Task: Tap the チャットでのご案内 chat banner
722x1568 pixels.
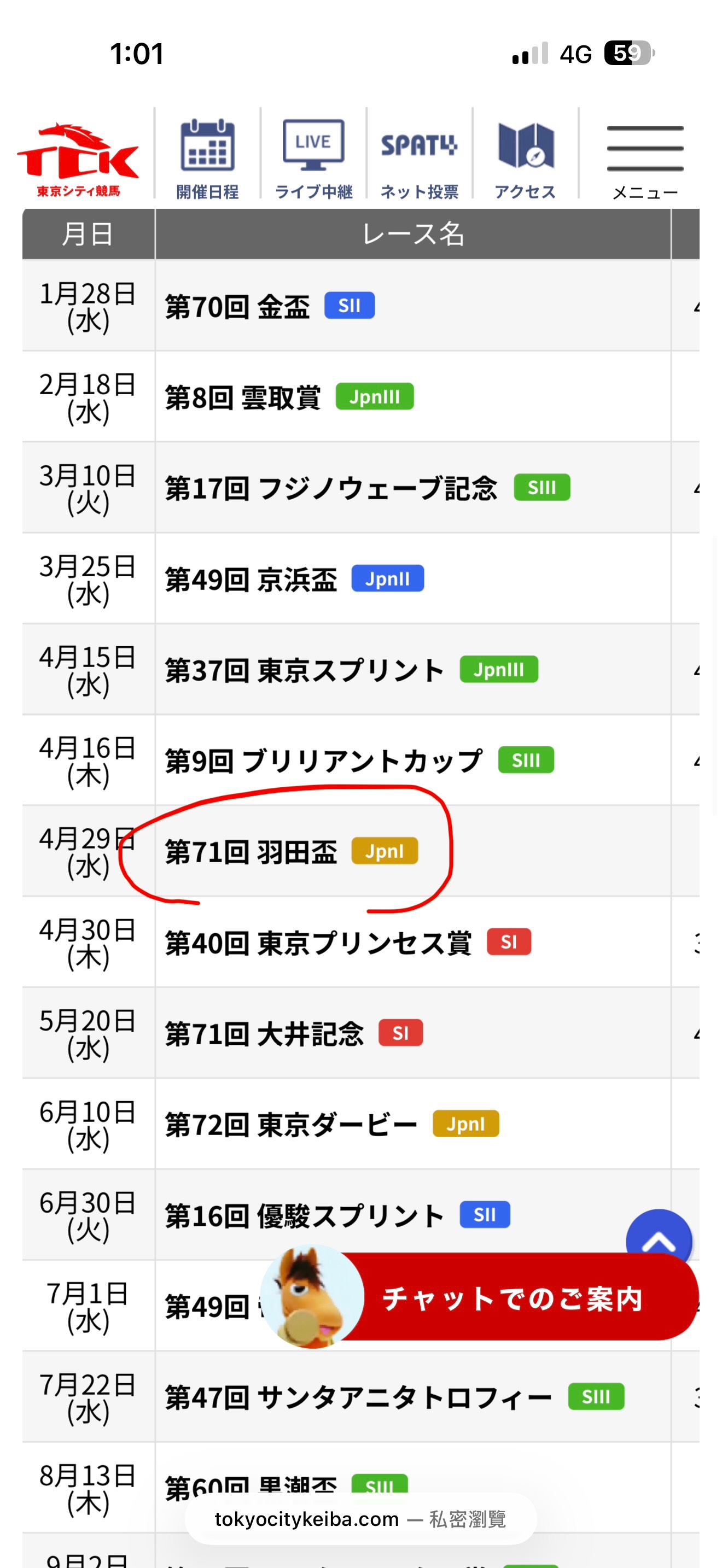Action: click(x=511, y=1298)
